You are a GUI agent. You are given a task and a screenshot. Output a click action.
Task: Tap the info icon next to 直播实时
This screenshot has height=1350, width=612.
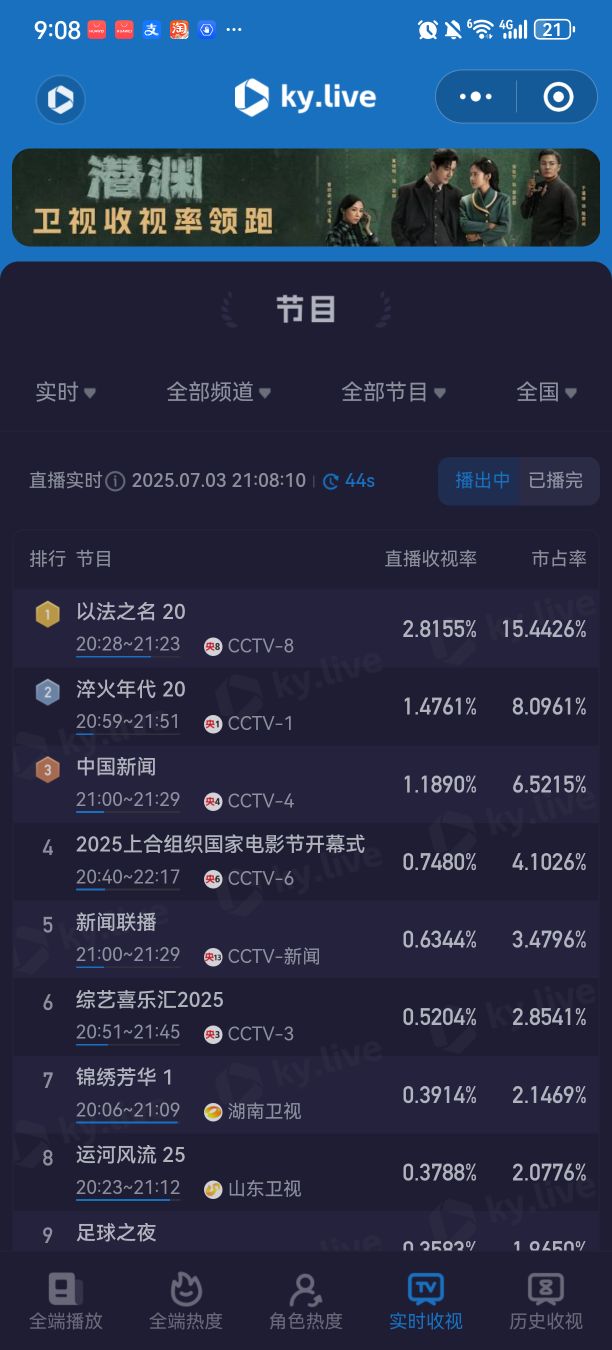click(116, 481)
